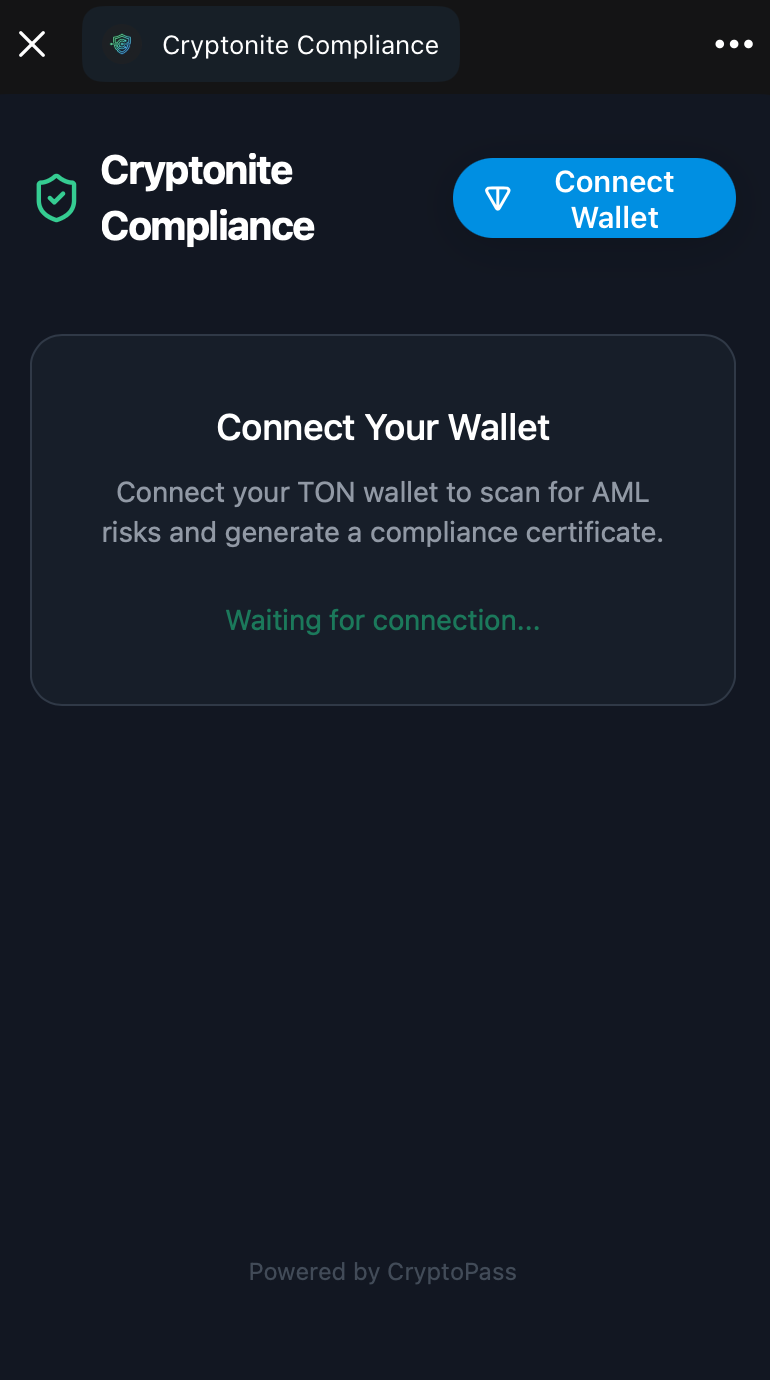Click the green shield verification icon
The height and width of the screenshot is (1380, 770).
click(x=56, y=198)
